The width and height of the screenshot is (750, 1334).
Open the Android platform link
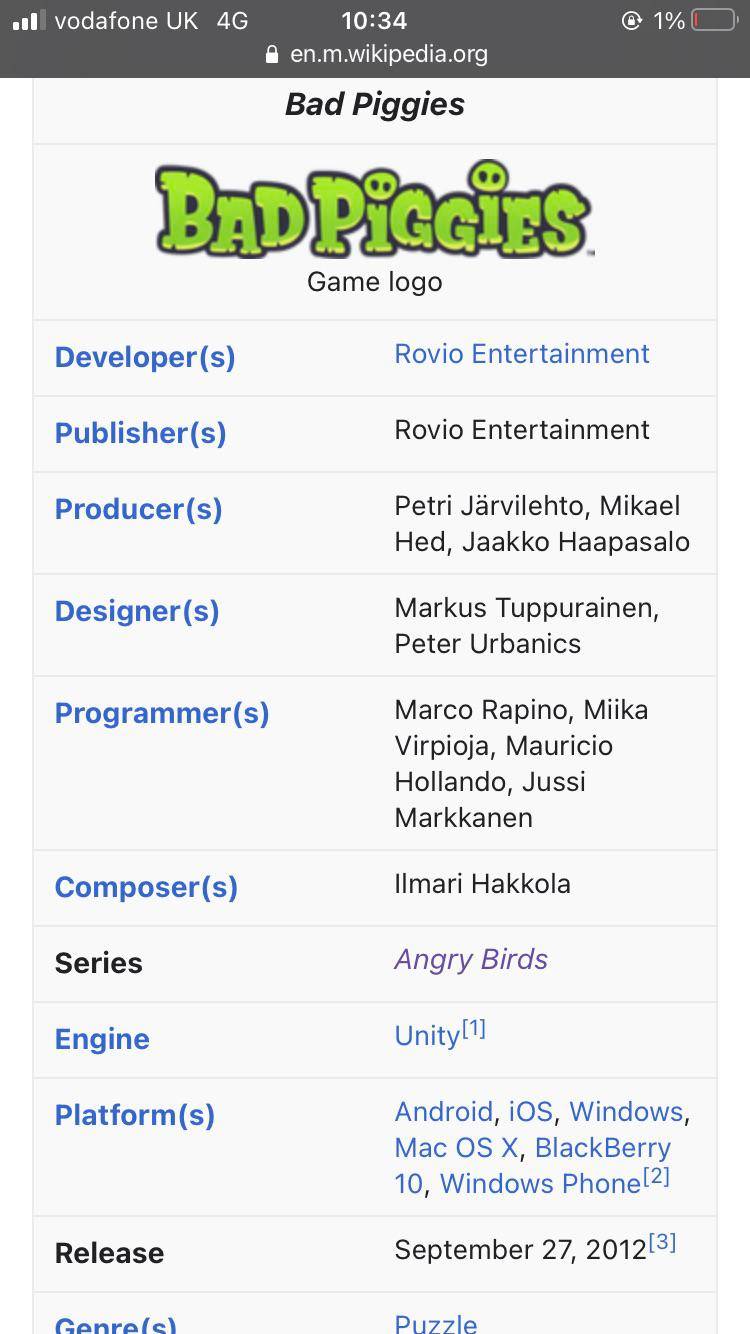point(443,1112)
